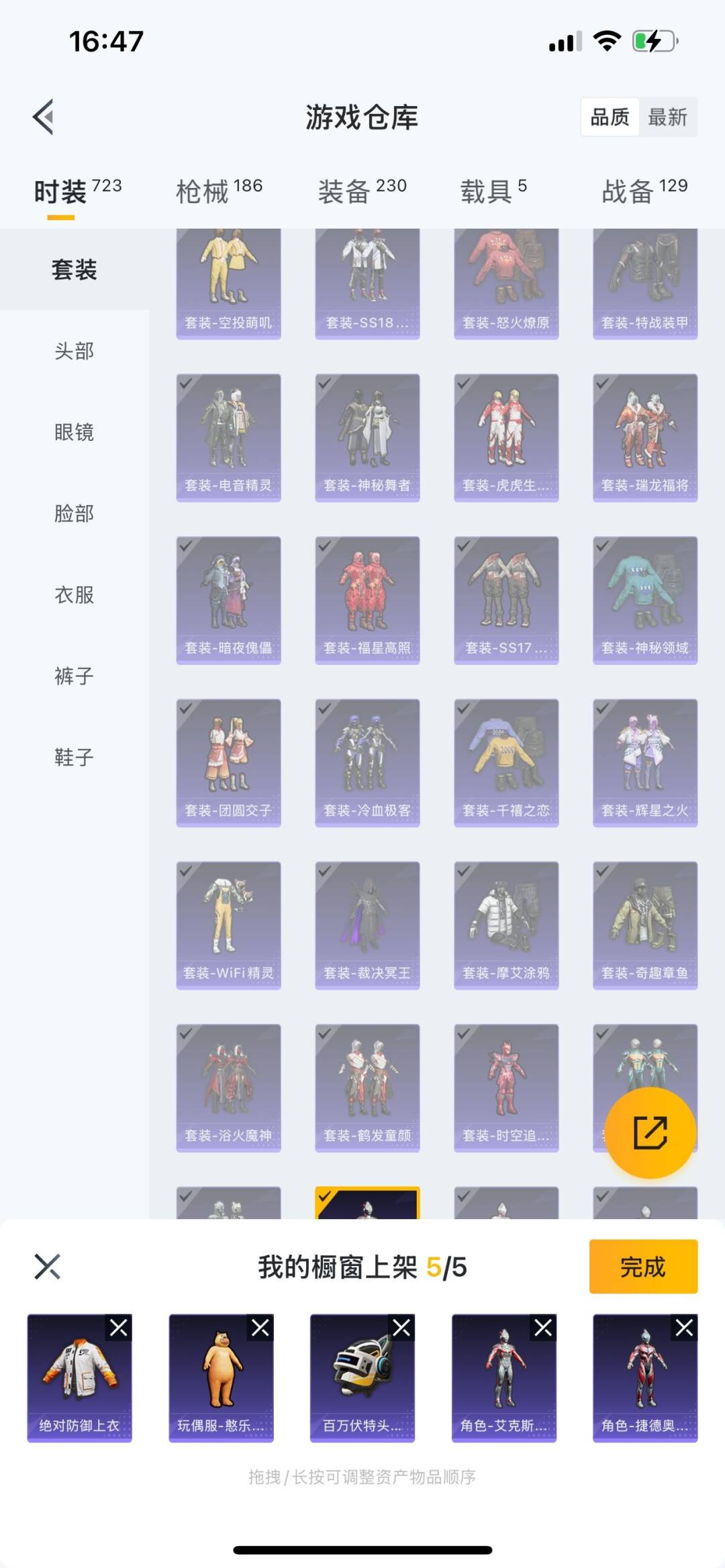Viewport: 725px width, 1568px height.
Task: Choose the 套装-千禧之恋 outfit
Action: [506, 762]
